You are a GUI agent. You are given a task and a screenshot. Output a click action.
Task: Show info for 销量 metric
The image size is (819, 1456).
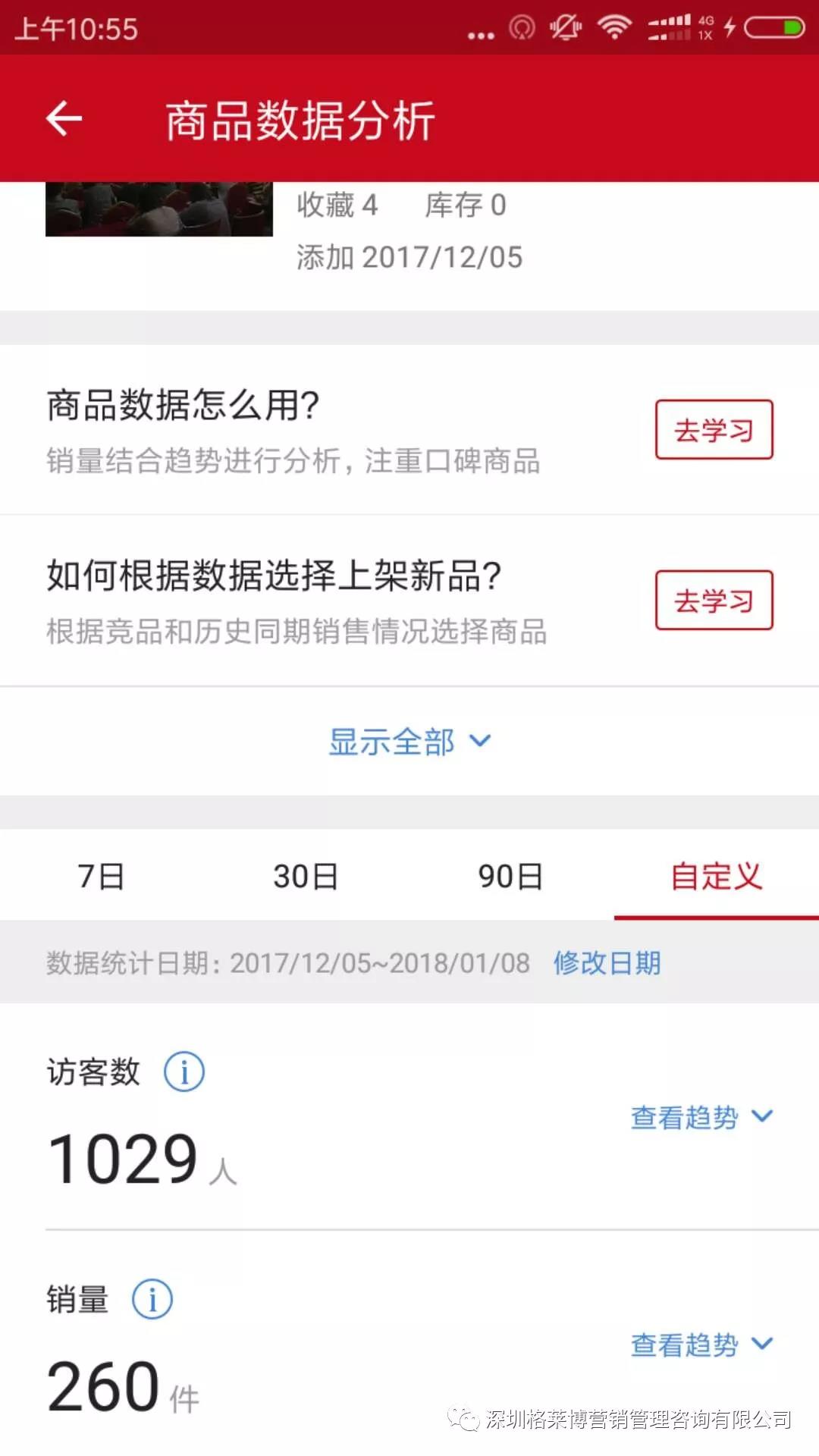(152, 1300)
